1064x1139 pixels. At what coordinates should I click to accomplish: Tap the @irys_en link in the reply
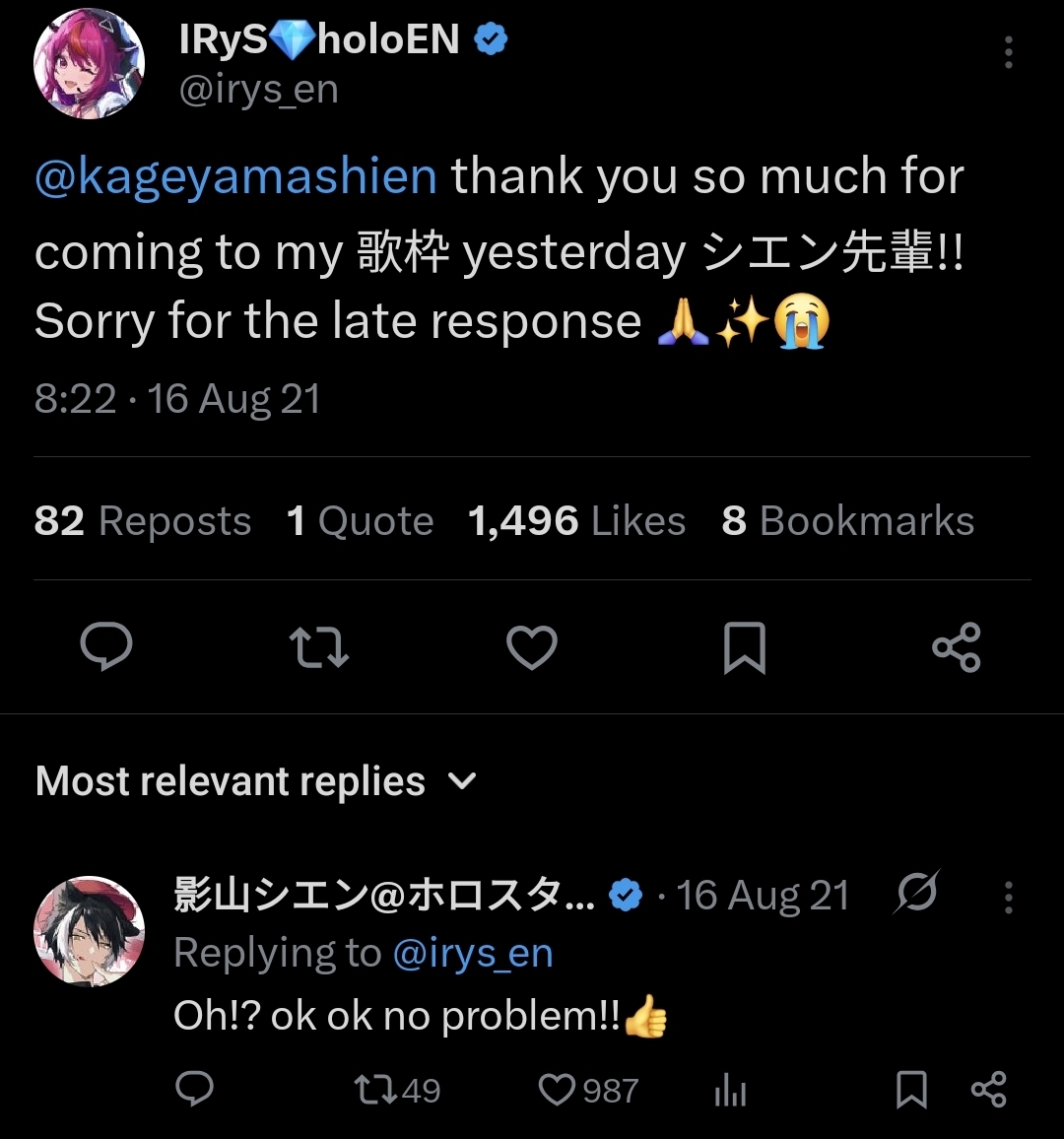click(x=473, y=954)
